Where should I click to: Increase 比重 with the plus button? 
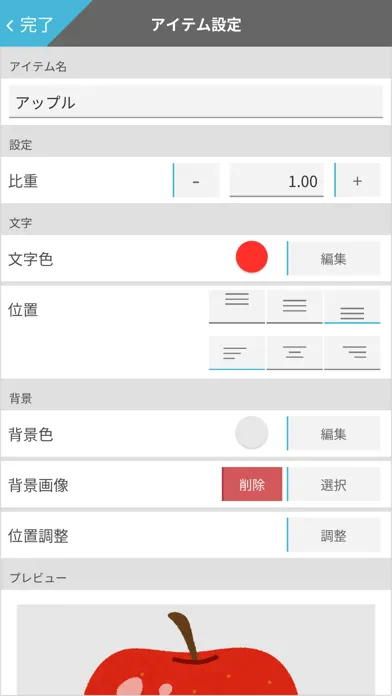[357, 180]
